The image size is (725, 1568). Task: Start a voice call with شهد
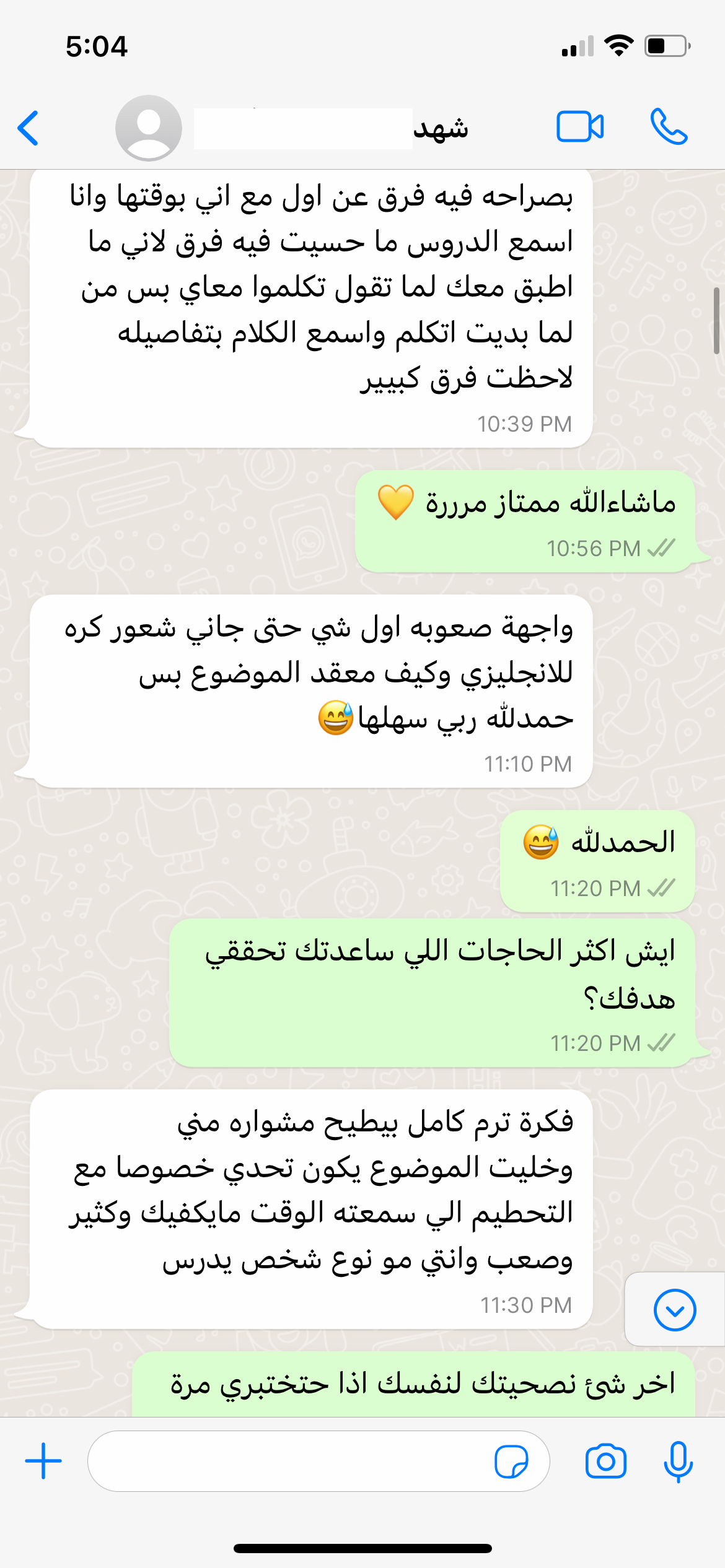[669, 127]
